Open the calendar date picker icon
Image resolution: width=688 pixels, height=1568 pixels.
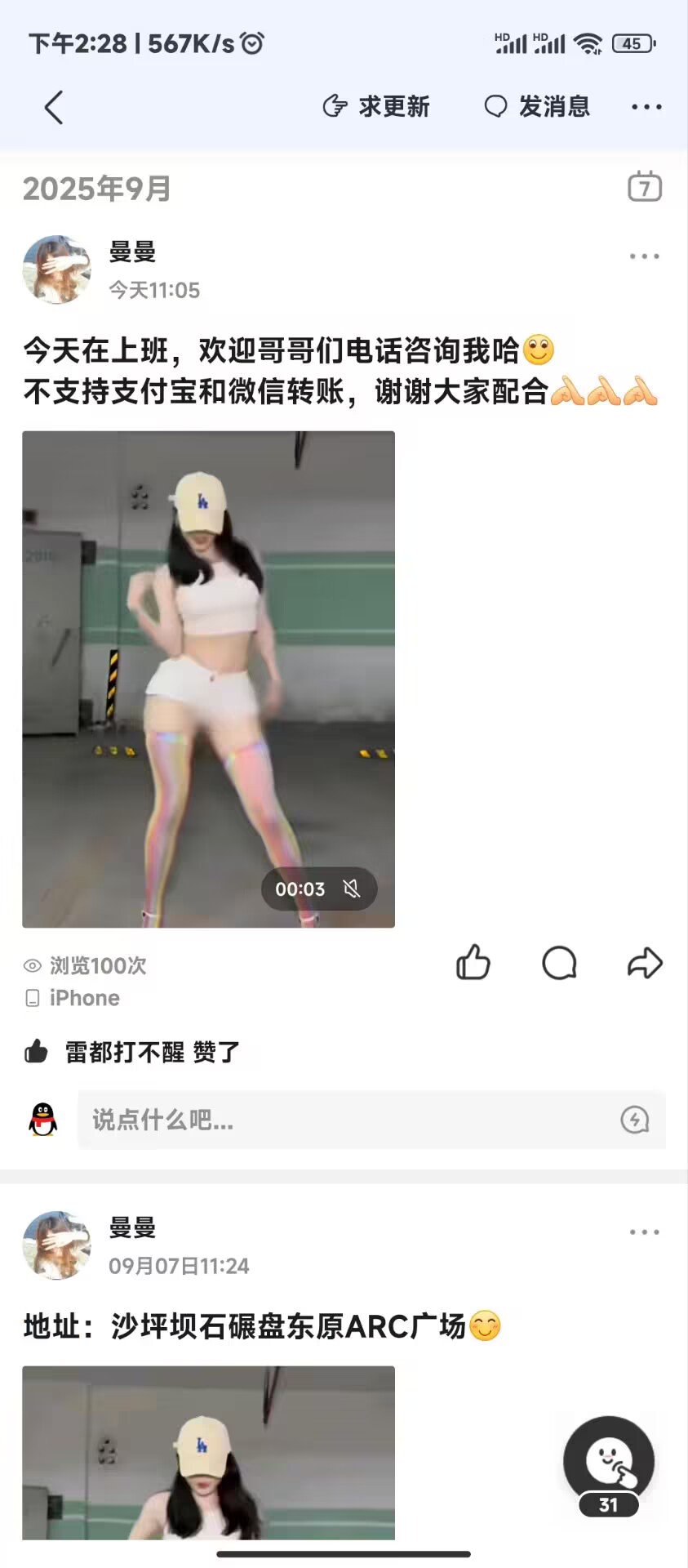point(644,187)
